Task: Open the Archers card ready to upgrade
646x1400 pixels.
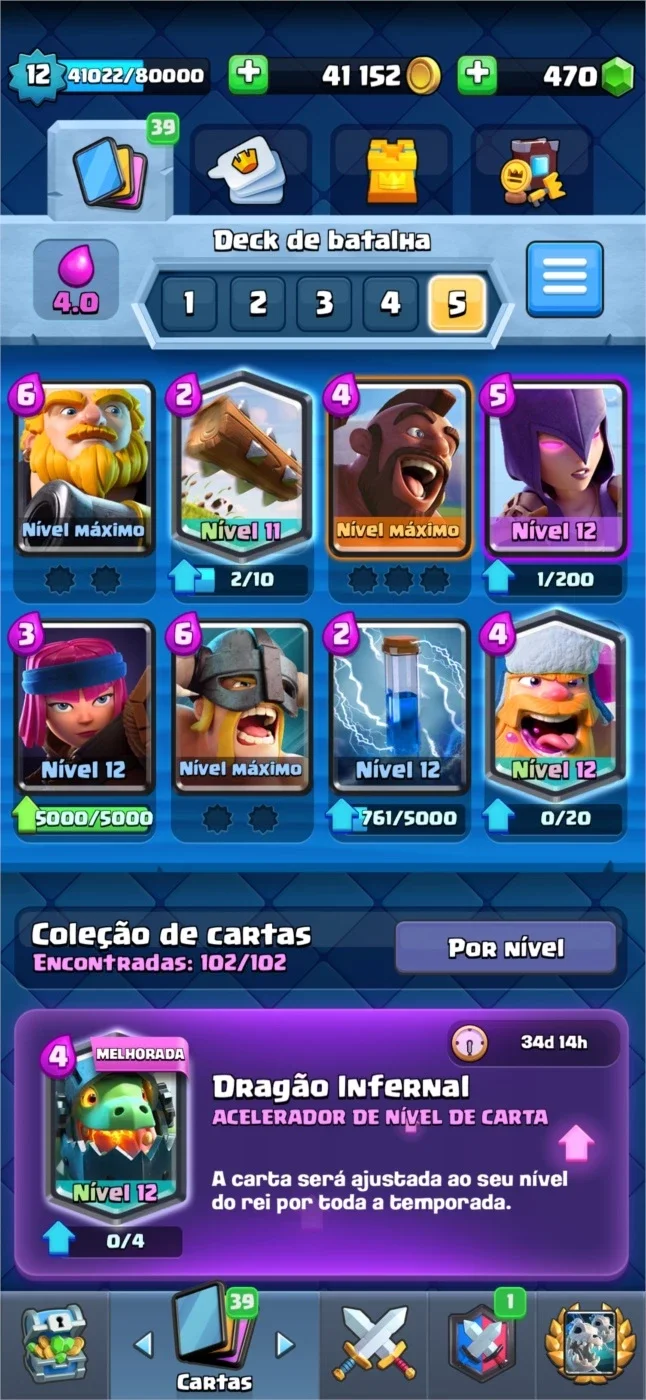Action: tap(84, 708)
